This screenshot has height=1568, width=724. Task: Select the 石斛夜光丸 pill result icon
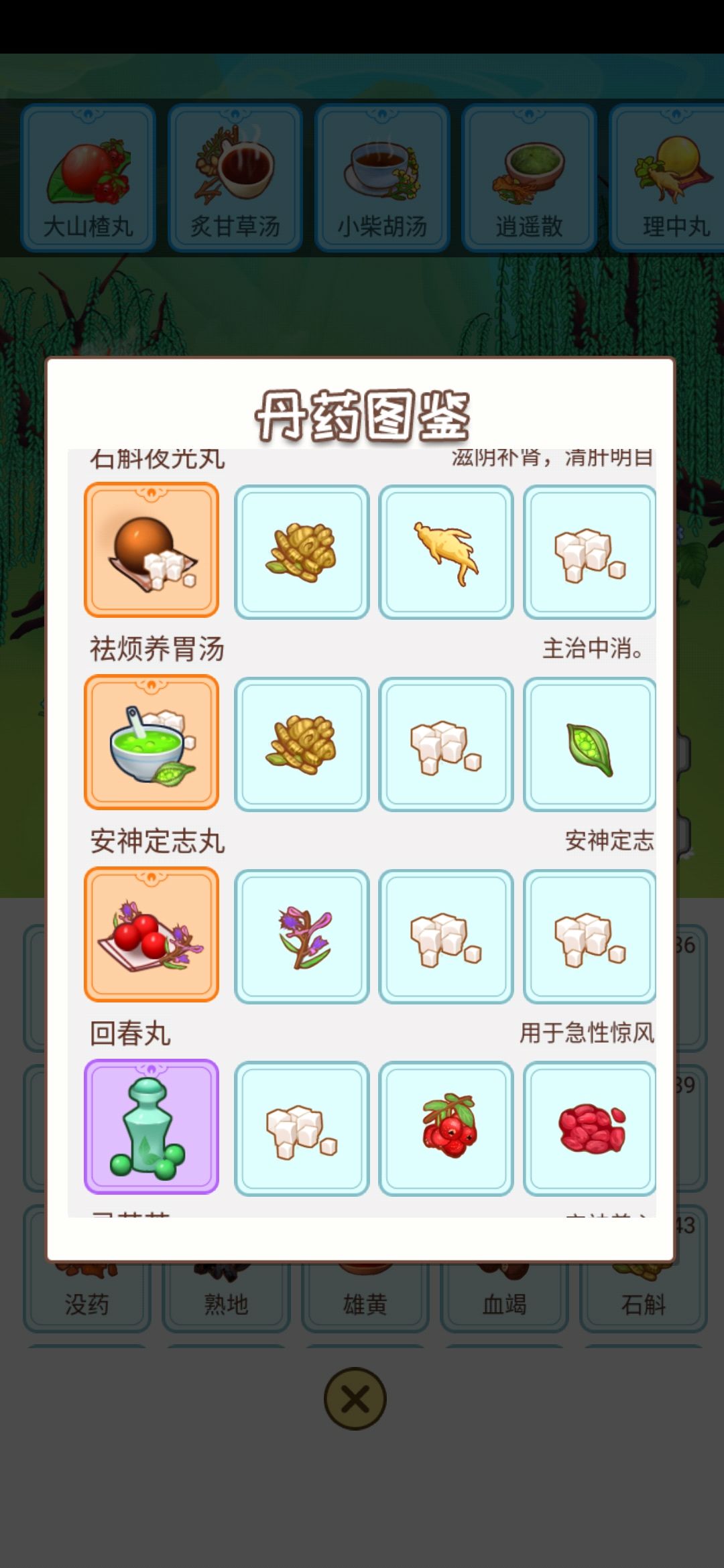152,549
